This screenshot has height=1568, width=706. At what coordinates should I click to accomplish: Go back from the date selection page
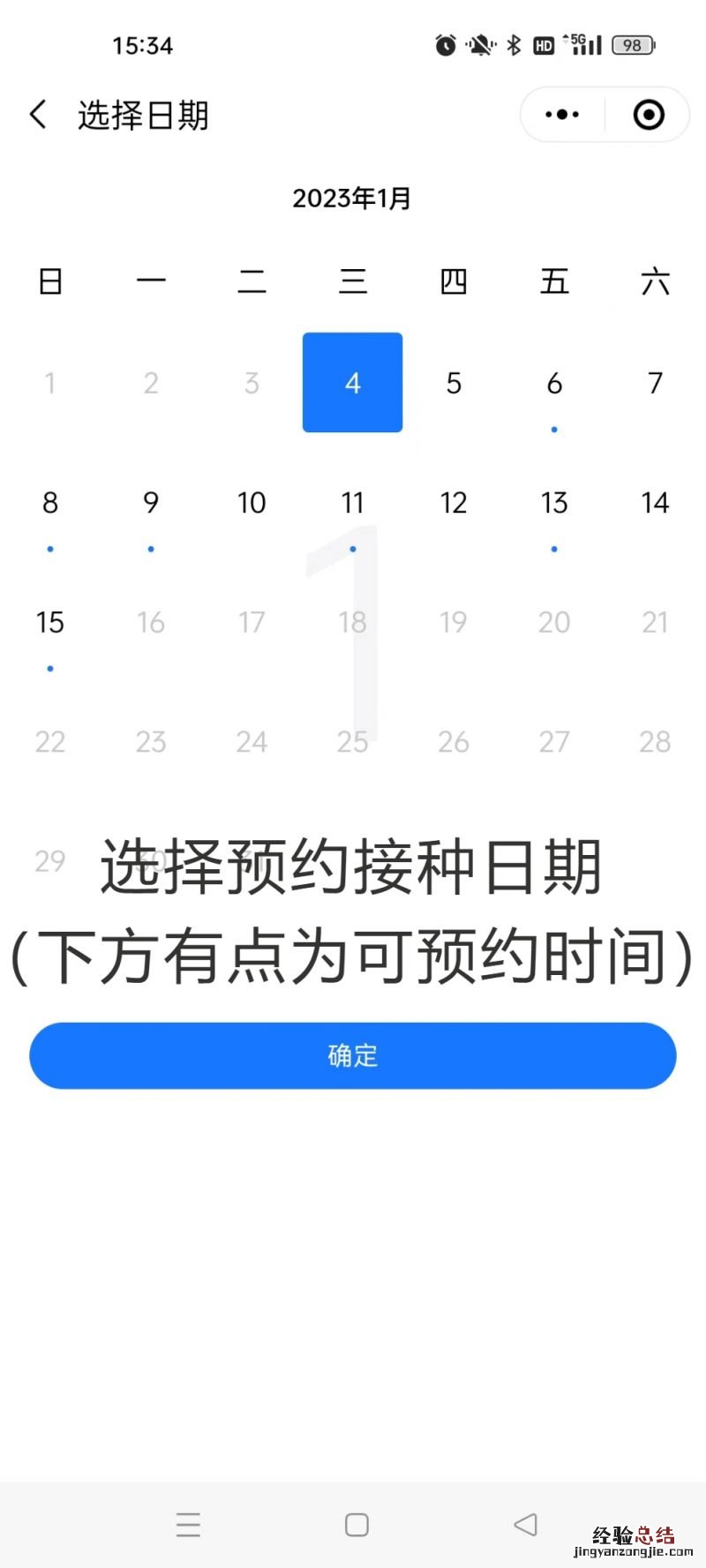click(38, 115)
